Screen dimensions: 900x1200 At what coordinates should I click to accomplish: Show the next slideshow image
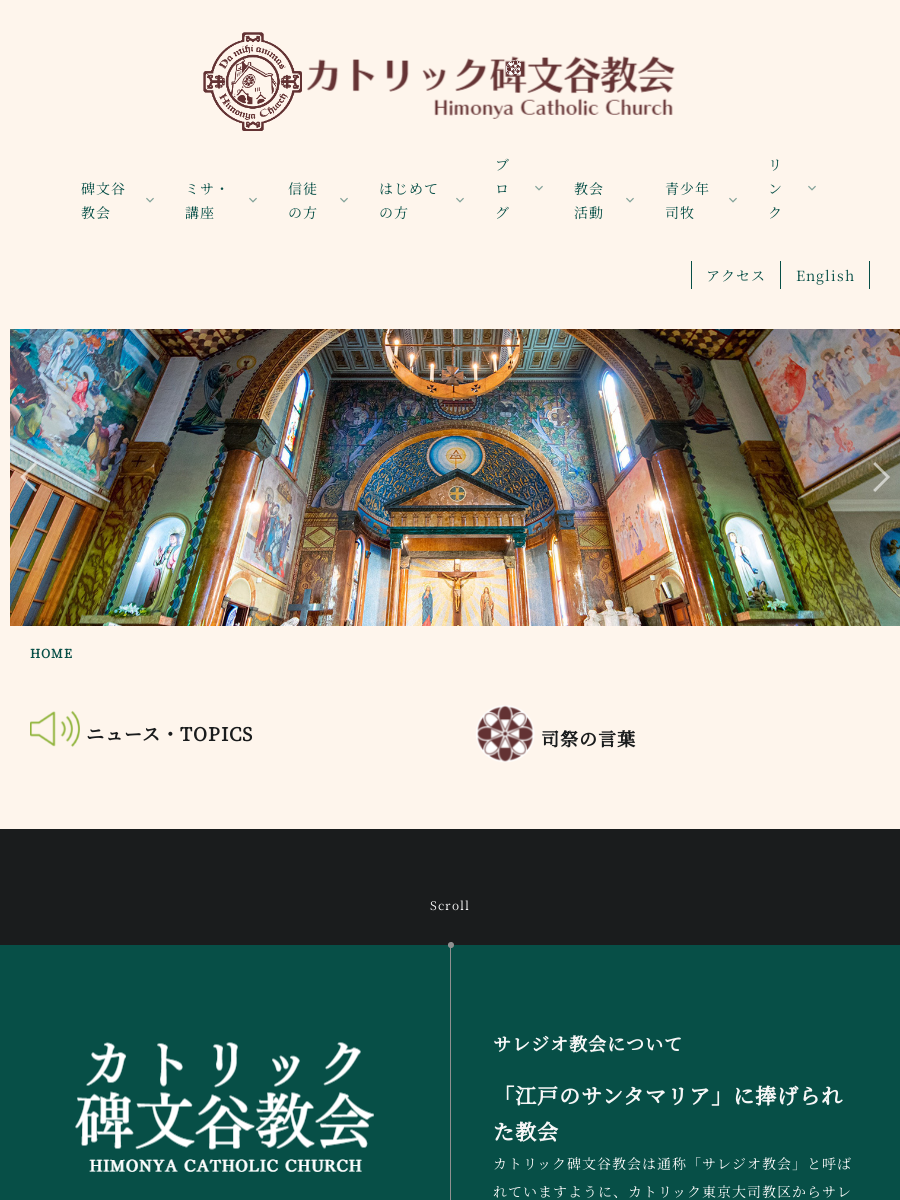point(880,477)
